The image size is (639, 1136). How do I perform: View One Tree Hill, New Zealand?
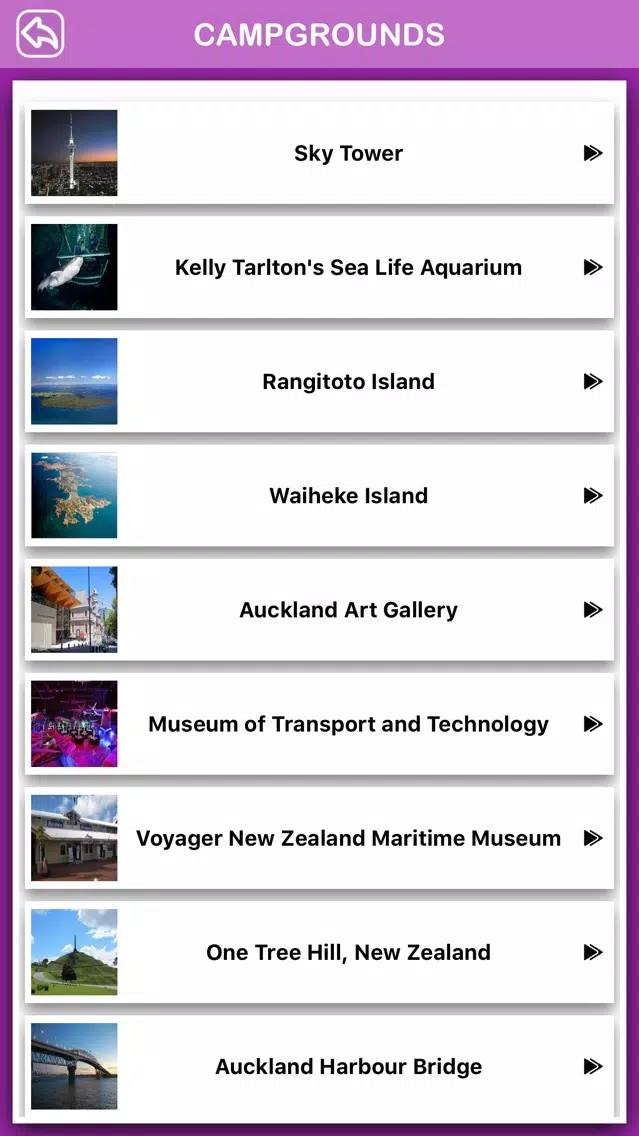(x=320, y=952)
